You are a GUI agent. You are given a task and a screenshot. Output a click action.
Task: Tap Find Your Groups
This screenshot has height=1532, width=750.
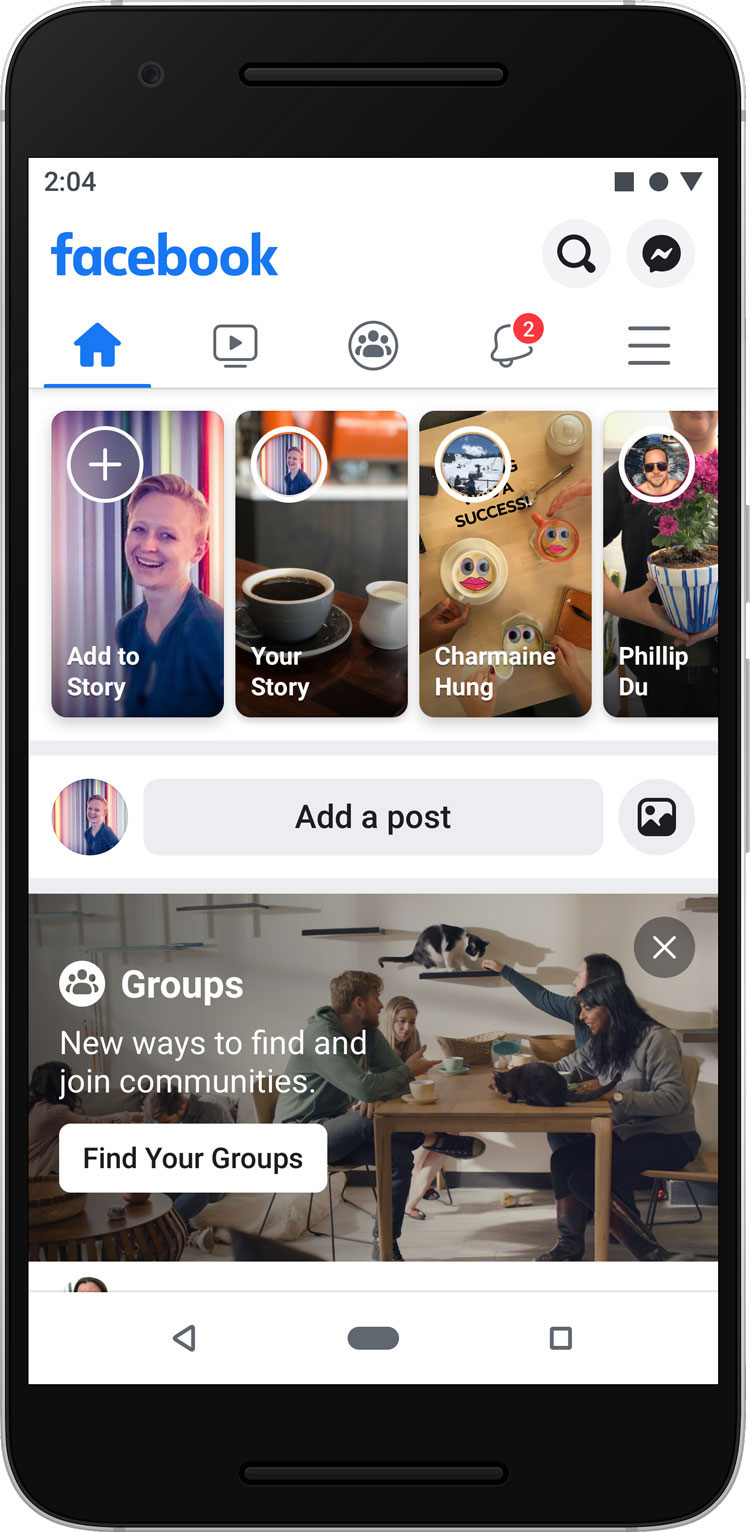193,1158
